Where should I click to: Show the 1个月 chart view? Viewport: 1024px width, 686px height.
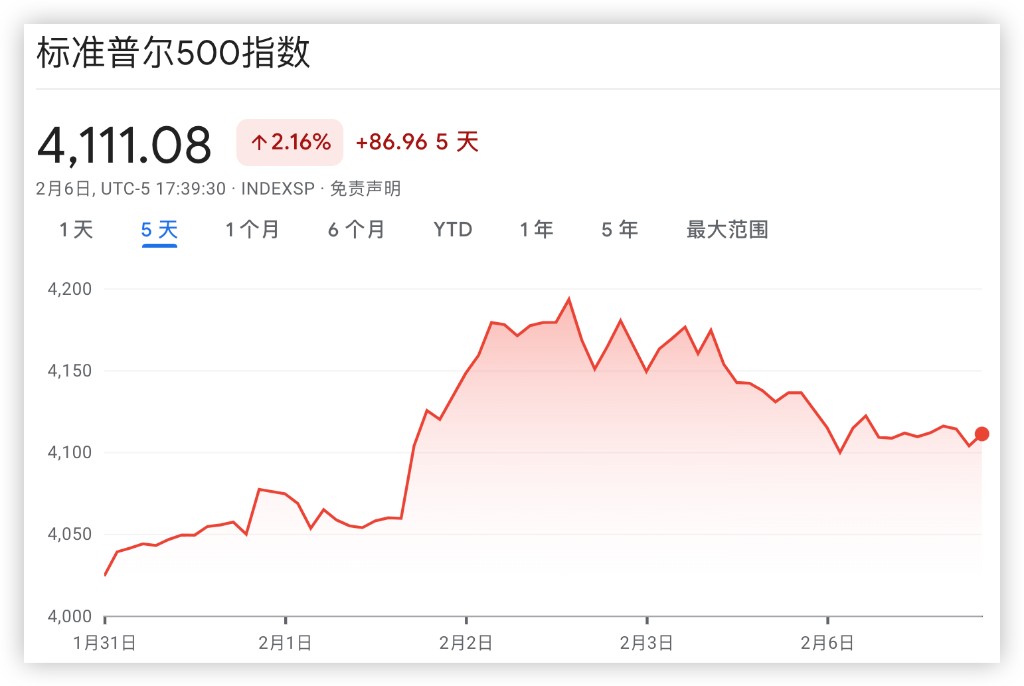coord(252,230)
